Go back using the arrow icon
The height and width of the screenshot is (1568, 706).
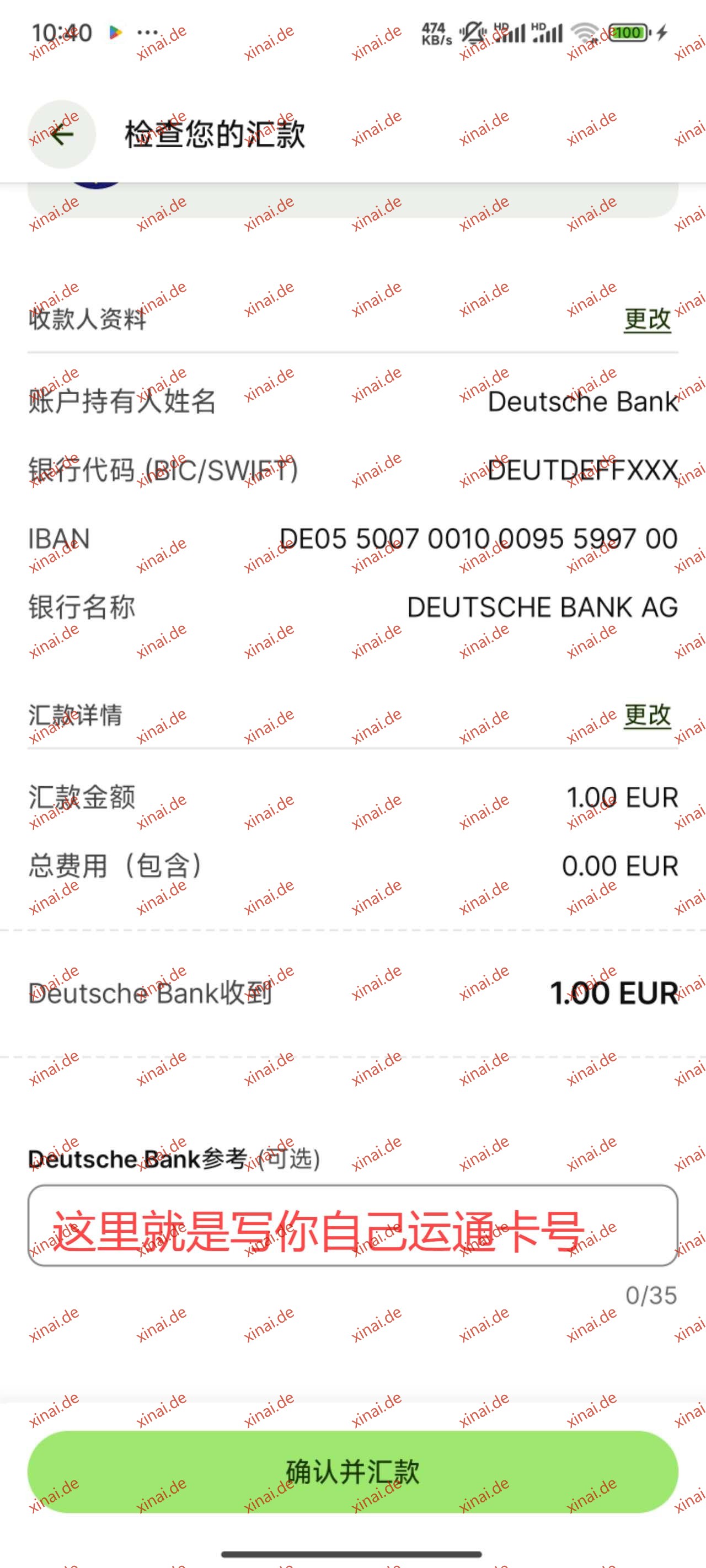tap(62, 135)
